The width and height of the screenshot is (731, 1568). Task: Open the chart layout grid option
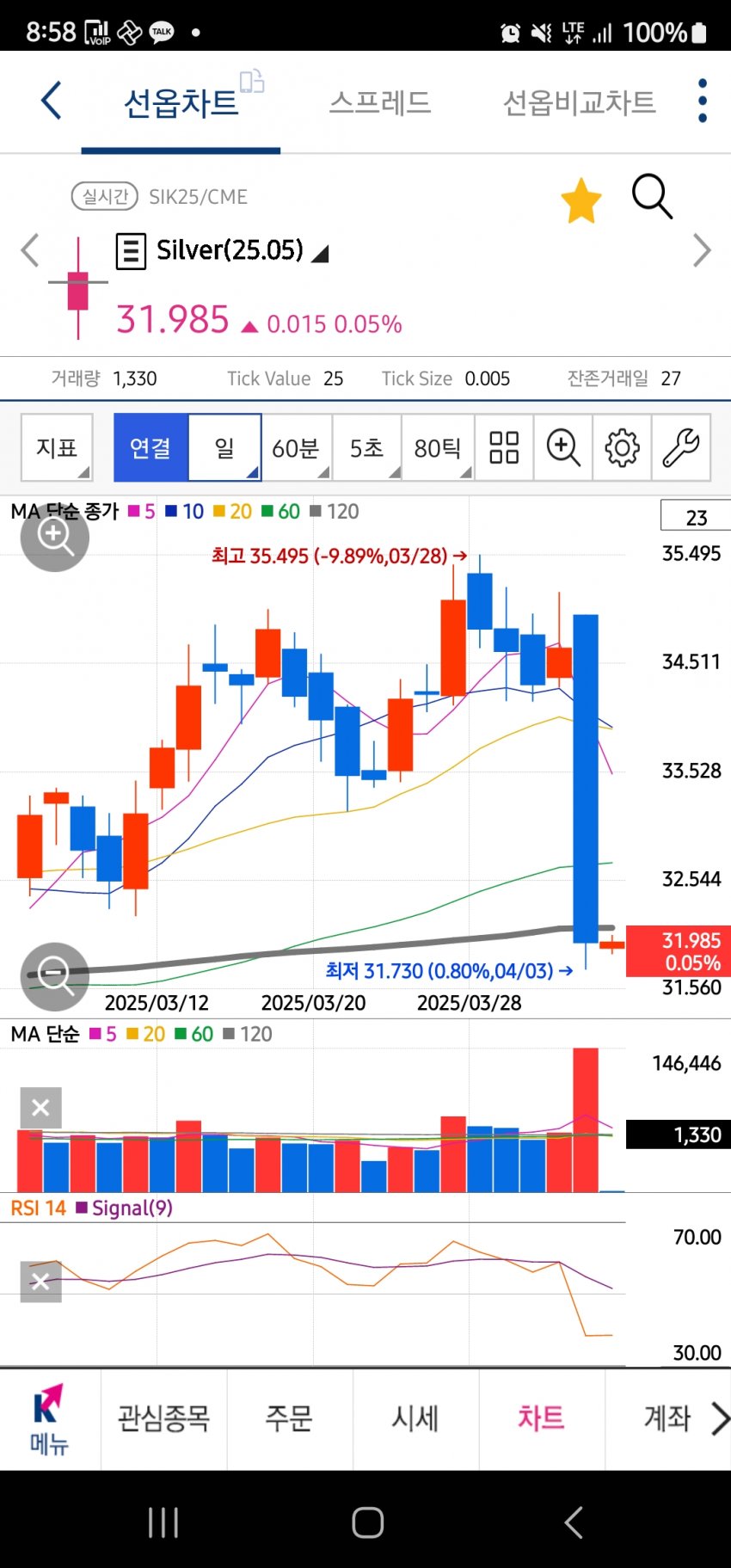[x=504, y=447]
